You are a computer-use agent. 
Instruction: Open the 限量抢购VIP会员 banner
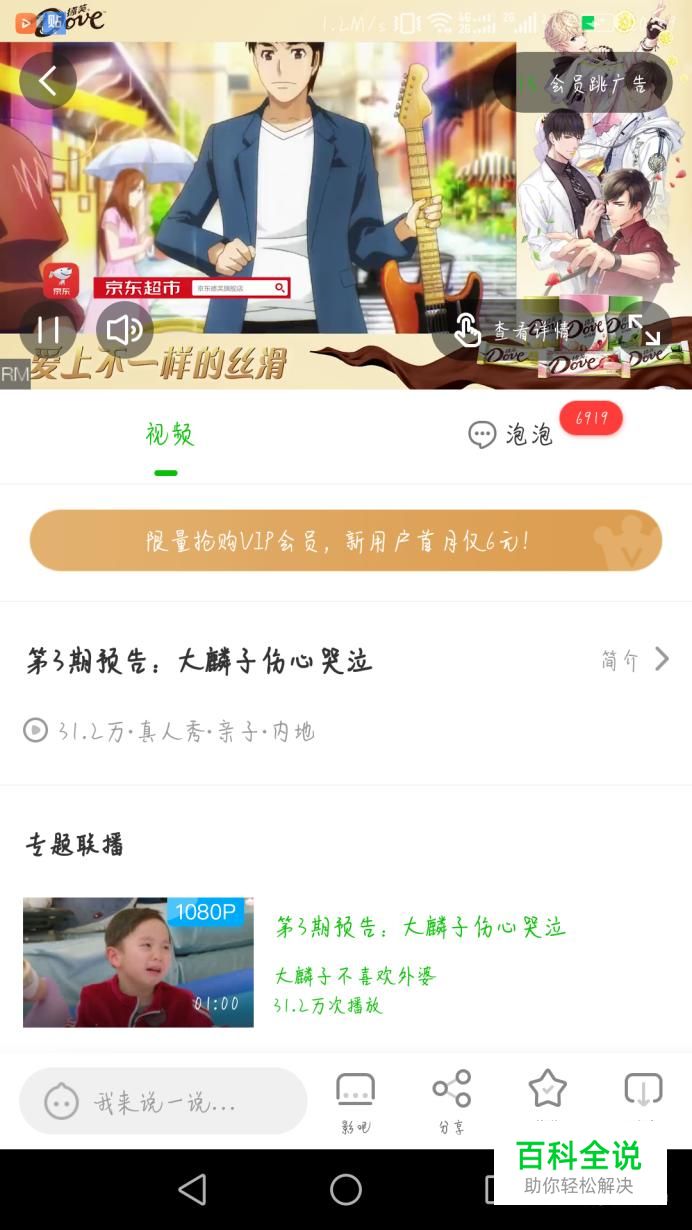[346, 541]
